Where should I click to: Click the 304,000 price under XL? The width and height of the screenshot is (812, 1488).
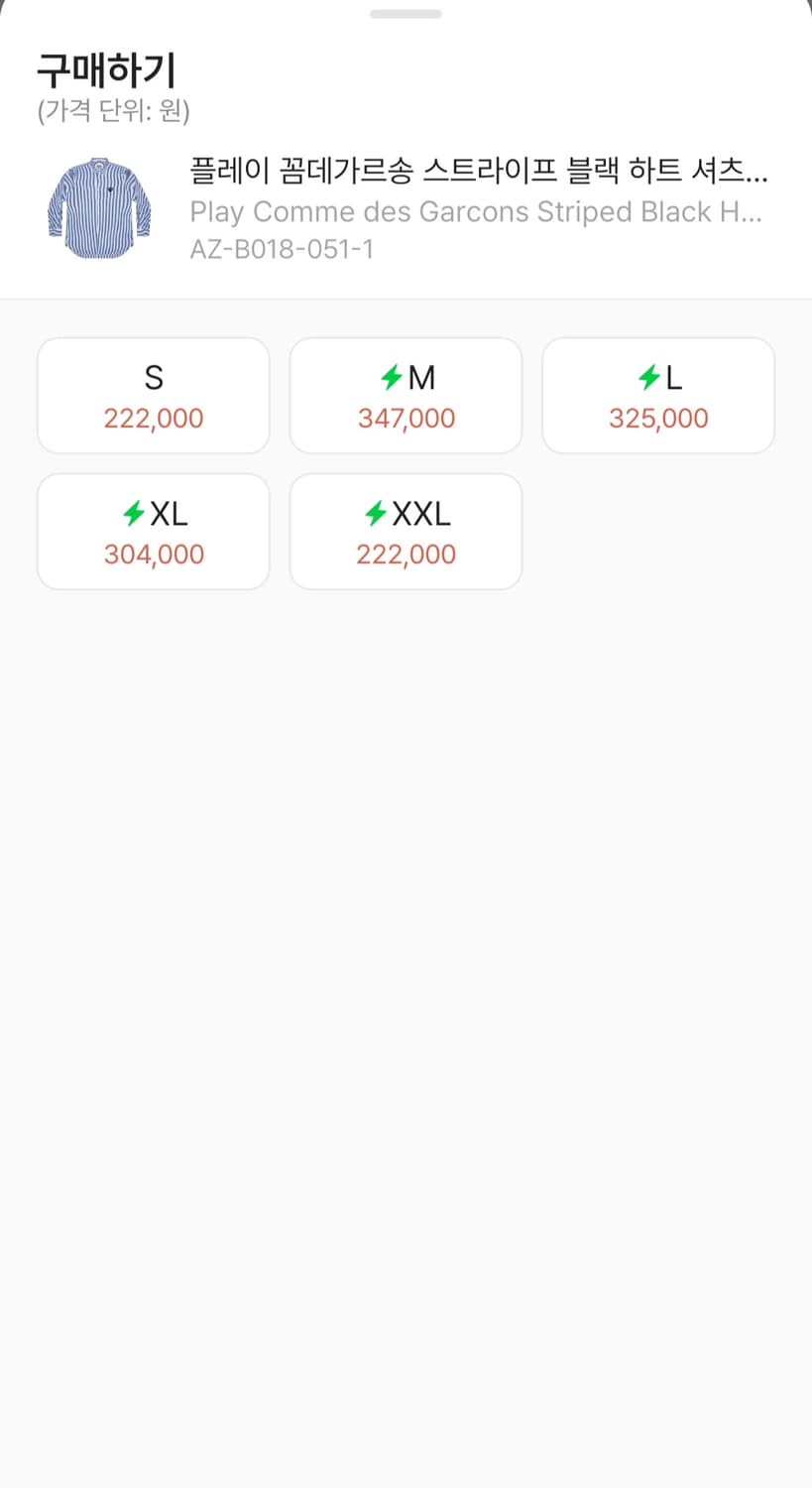(x=153, y=555)
